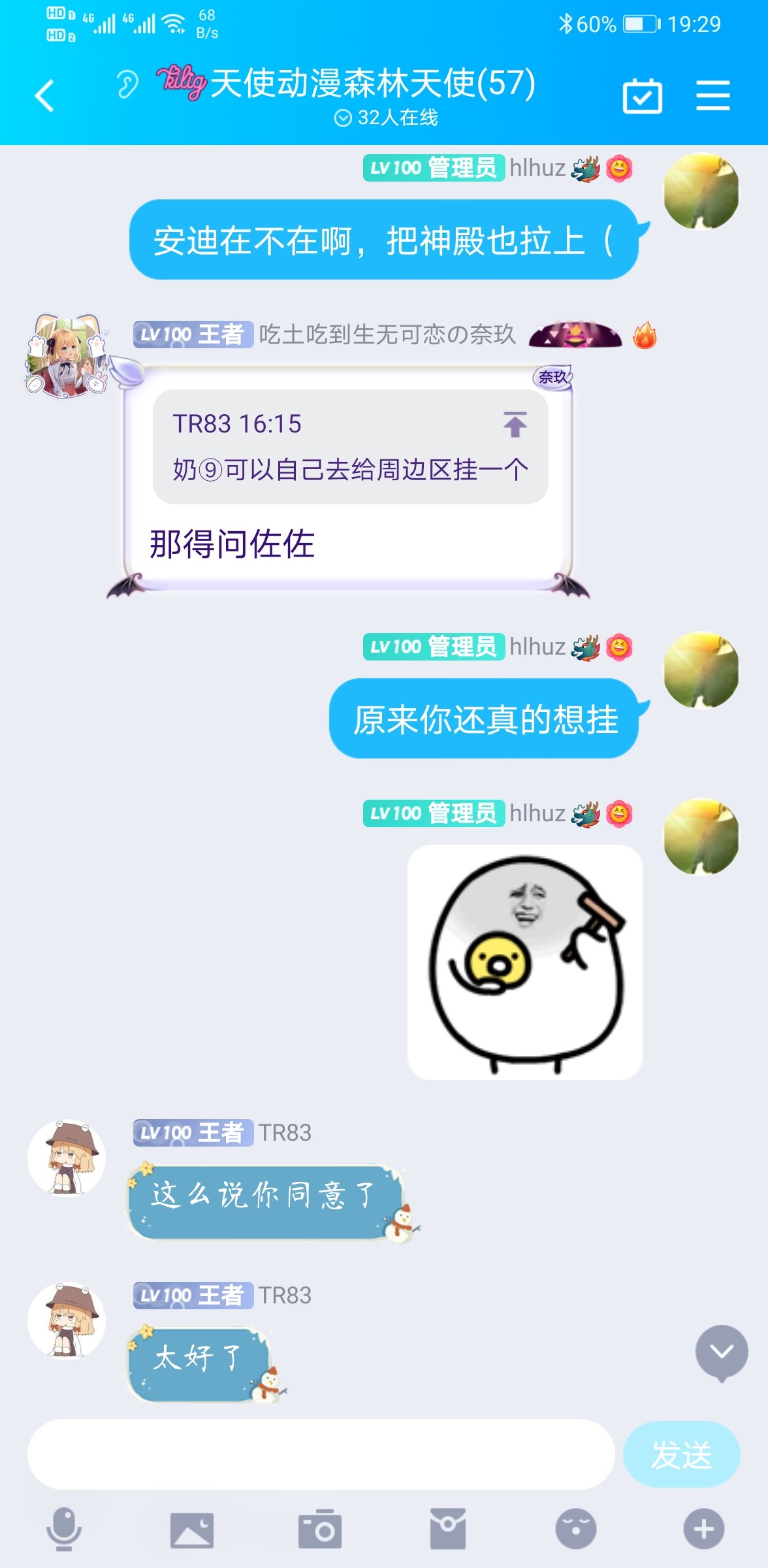Open the group calendar check-in icon
Viewport: 768px width, 1568px height.
643,96
